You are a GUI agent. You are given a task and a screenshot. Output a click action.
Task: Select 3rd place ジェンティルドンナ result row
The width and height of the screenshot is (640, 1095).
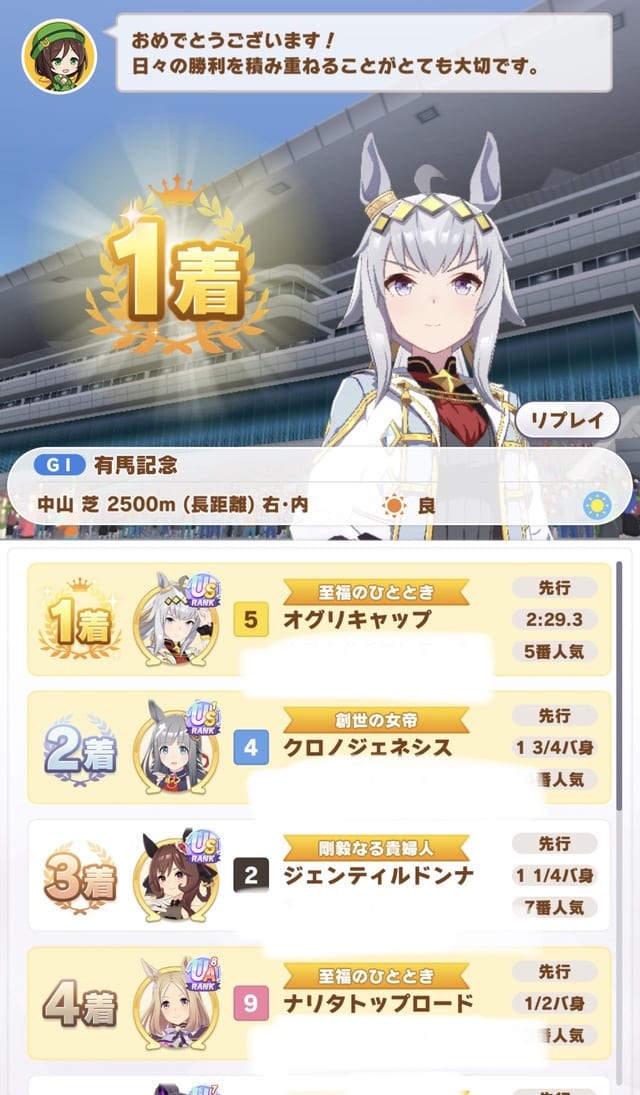[318, 875]
